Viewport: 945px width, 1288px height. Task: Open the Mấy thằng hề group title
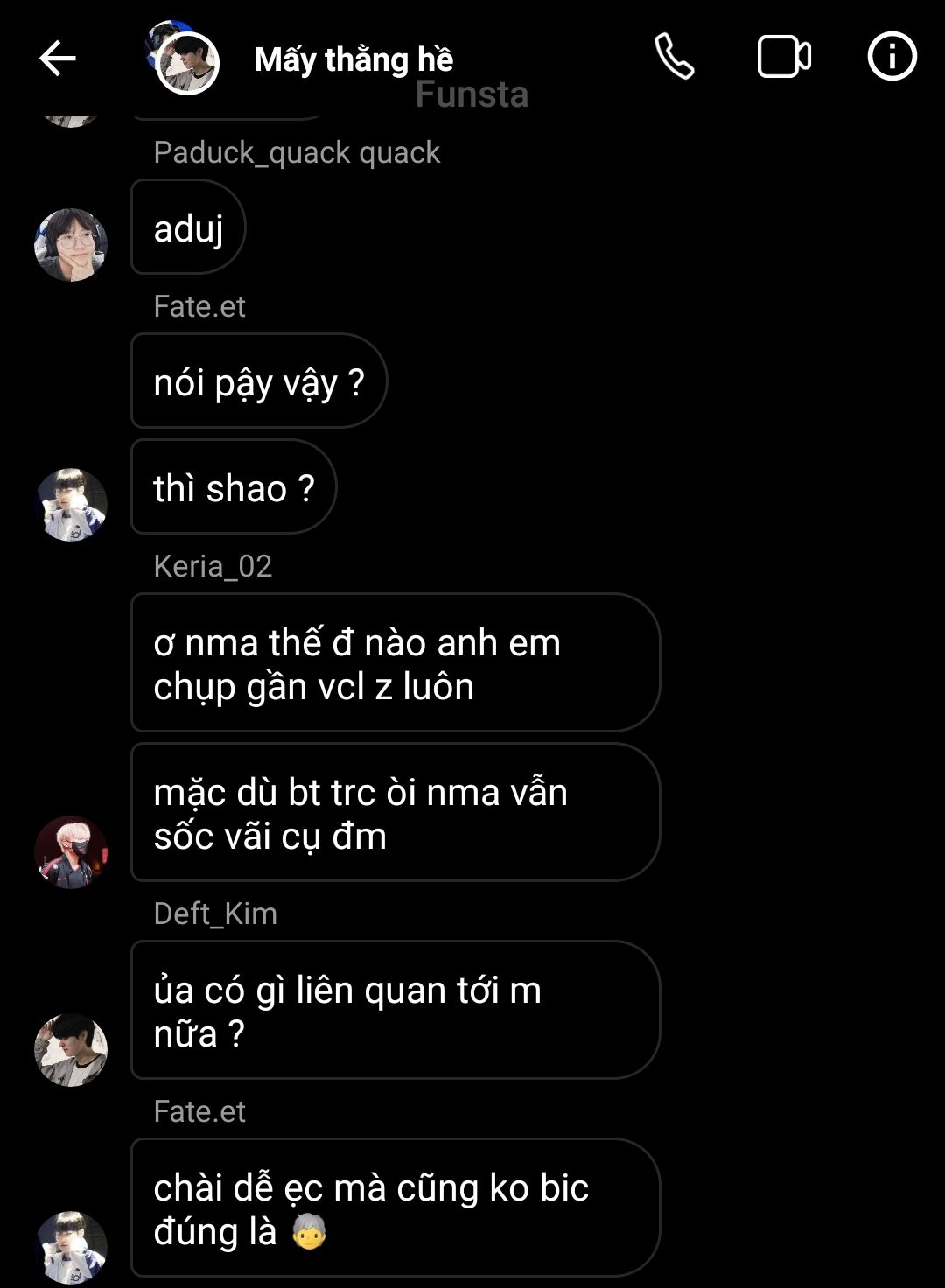pos(353,59)
